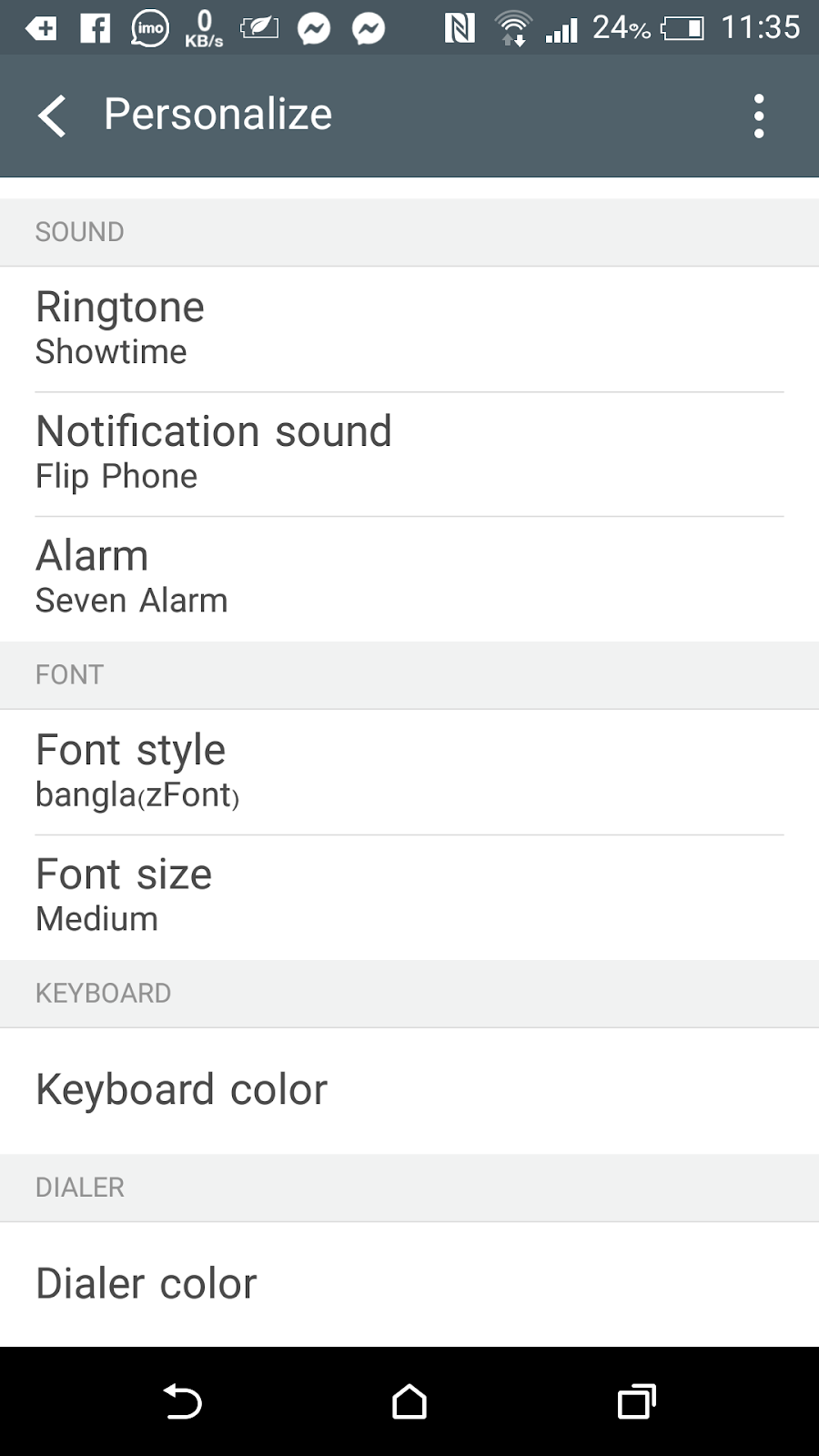This screenshot has width=819, height=1456.
Task: Open recent apps from the navigation bar
Action: pos(637,1401)
